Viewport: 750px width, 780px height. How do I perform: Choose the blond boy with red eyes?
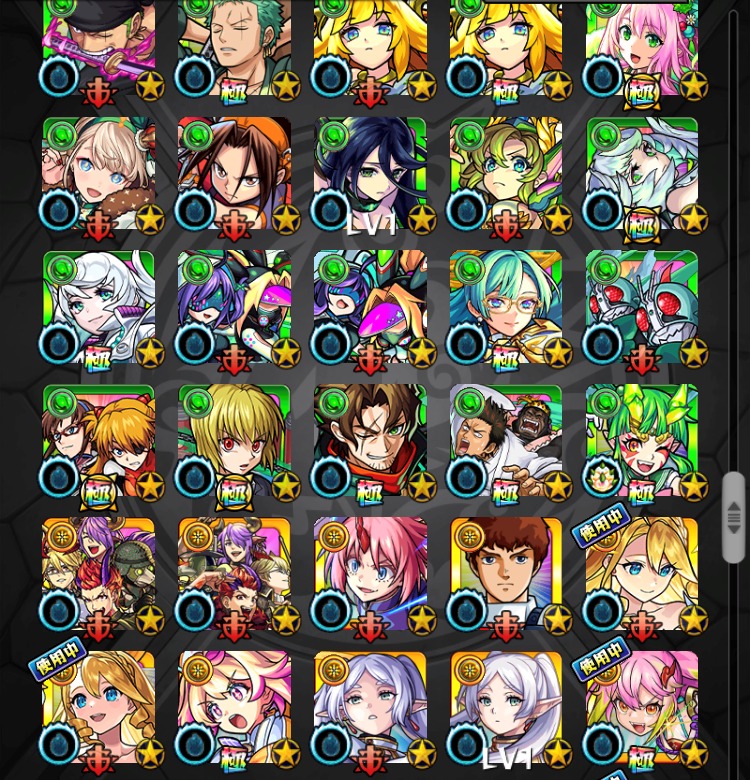[x=234, y=442]
